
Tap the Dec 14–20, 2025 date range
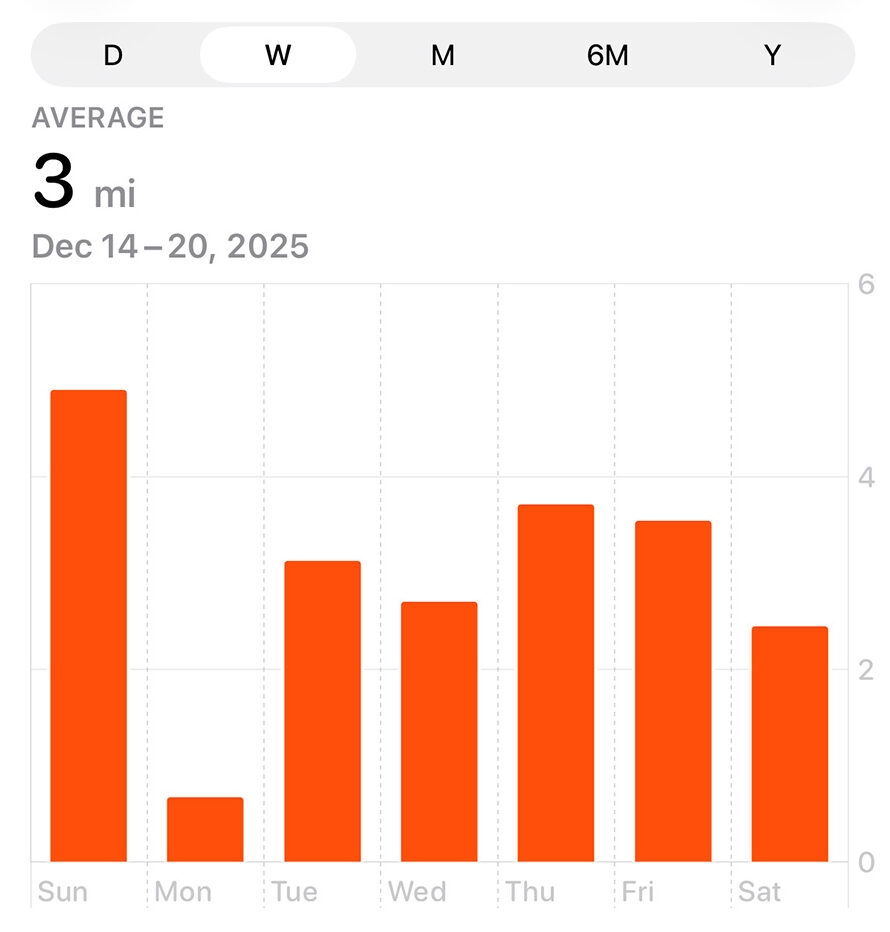coord(168,246)
